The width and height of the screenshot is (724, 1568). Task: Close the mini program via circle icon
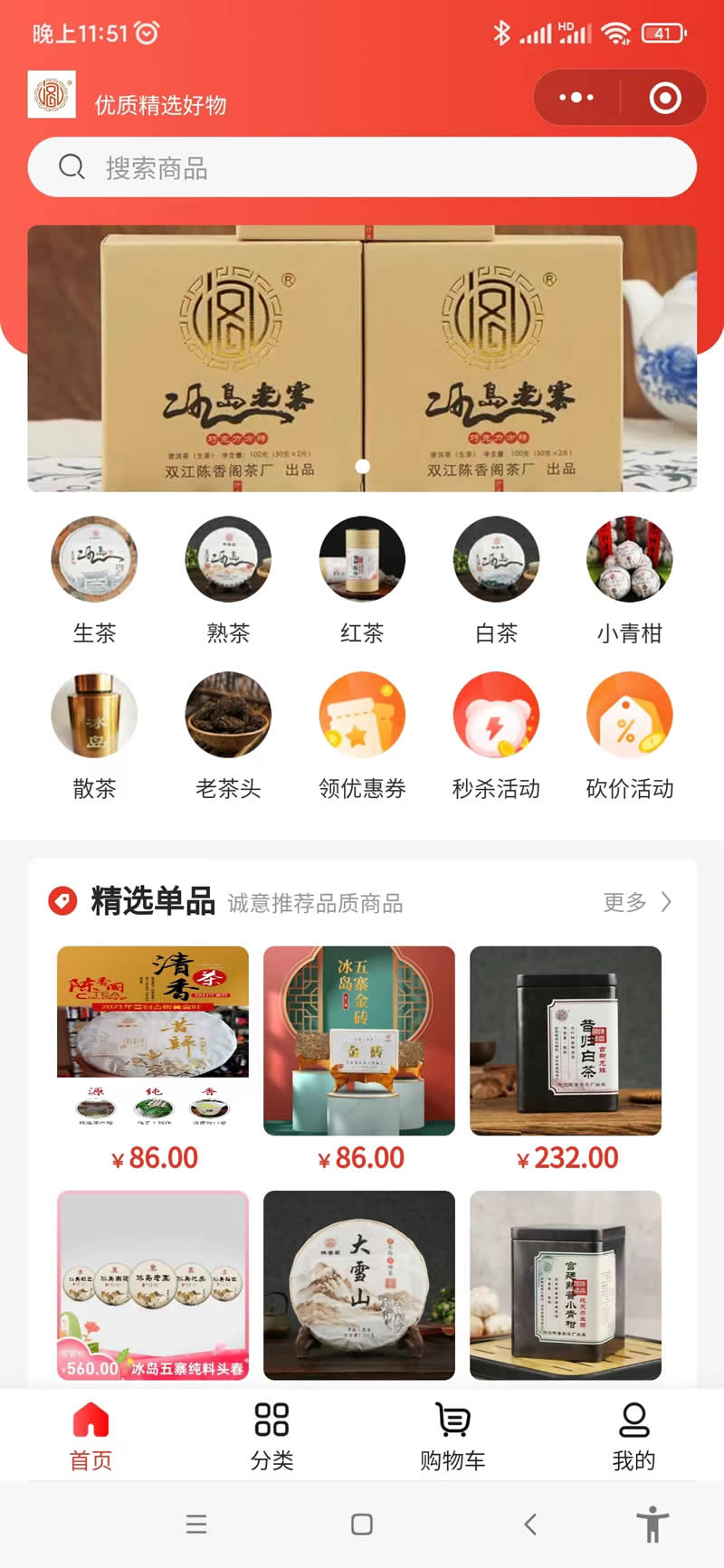665,98
